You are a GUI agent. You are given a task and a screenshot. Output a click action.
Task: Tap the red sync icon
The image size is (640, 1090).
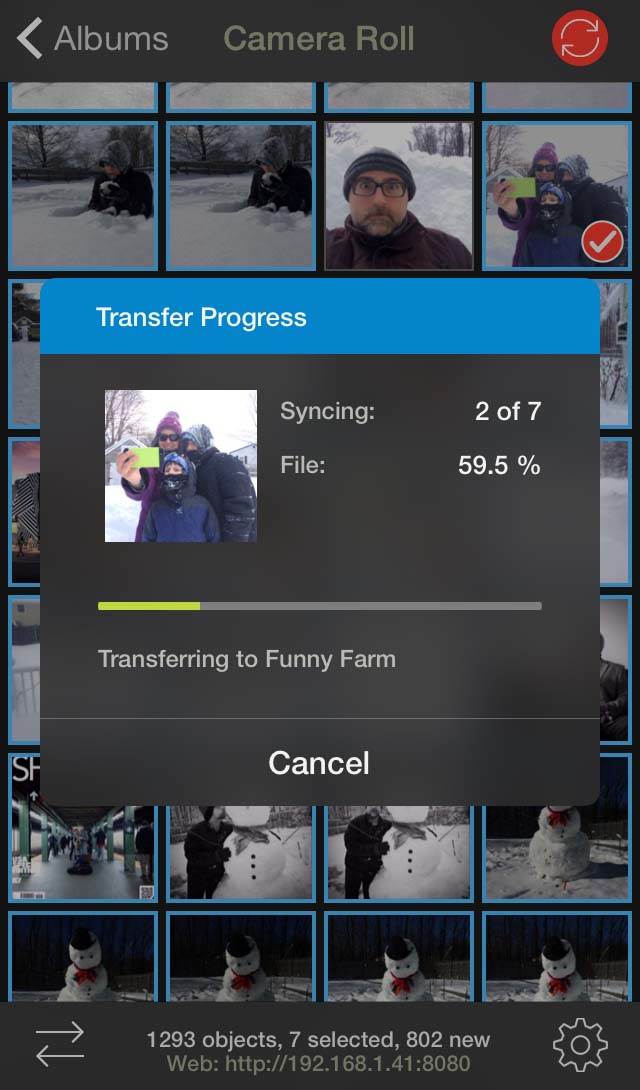(x=580, y=40)
